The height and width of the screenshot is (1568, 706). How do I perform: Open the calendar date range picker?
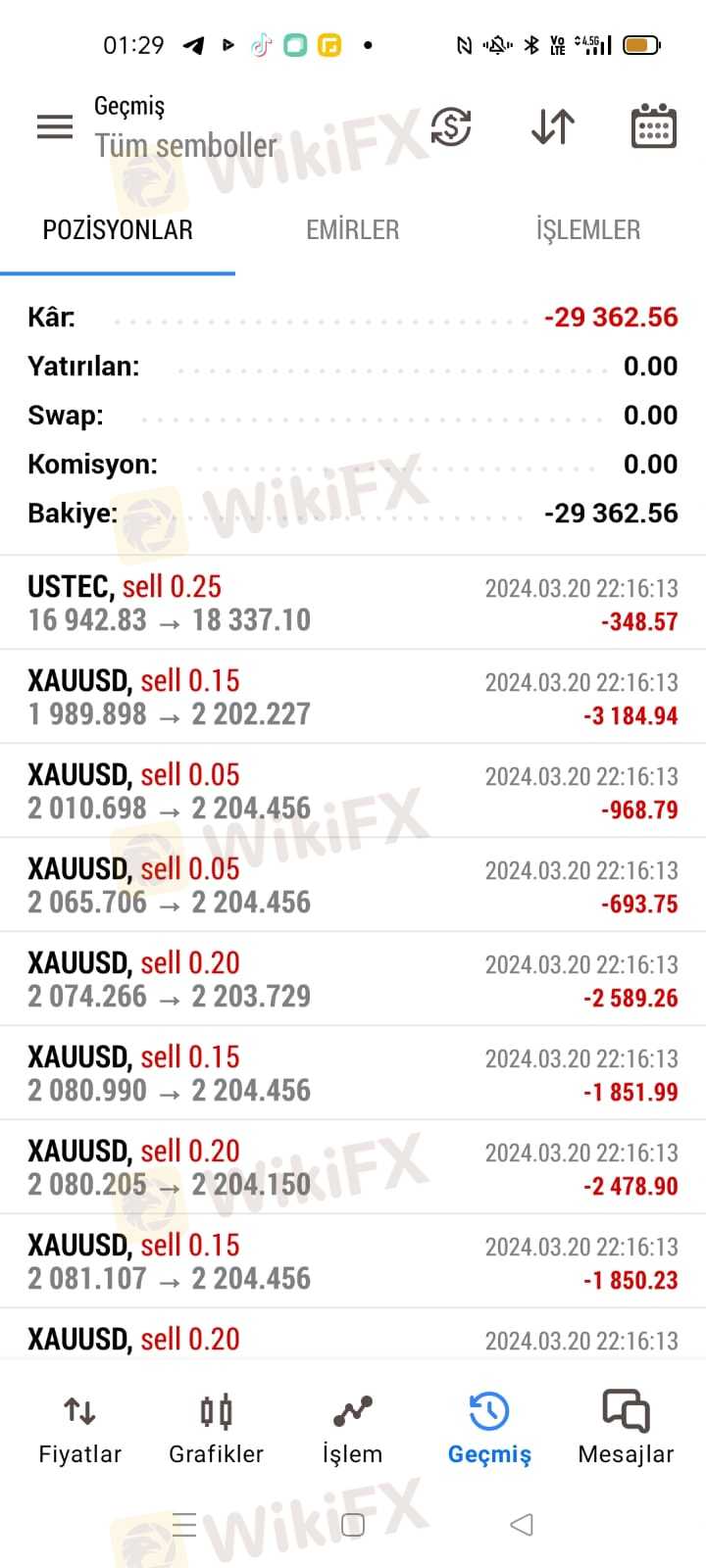coord(654,126)
